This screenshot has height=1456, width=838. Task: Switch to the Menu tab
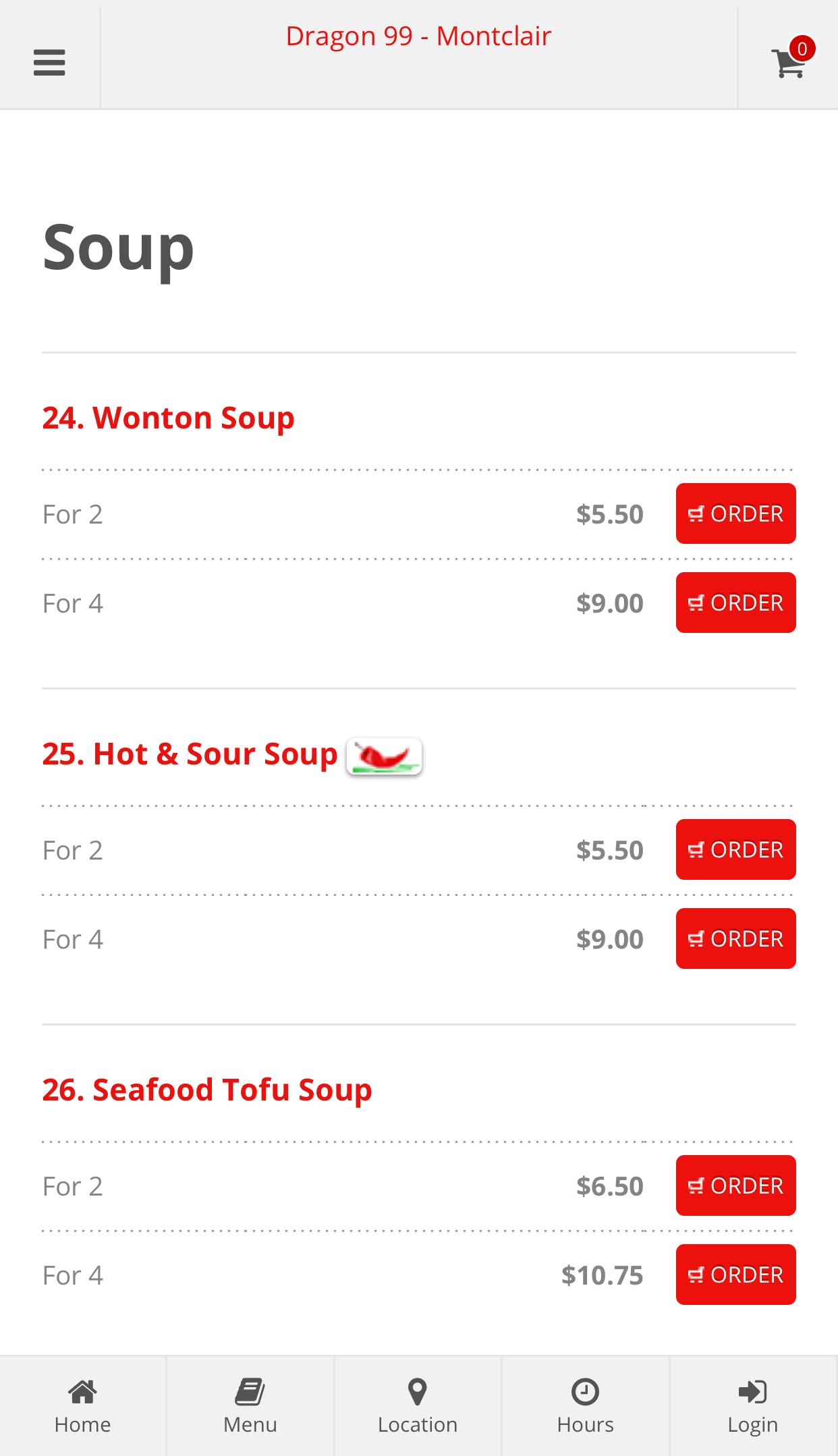point(250,1406)
